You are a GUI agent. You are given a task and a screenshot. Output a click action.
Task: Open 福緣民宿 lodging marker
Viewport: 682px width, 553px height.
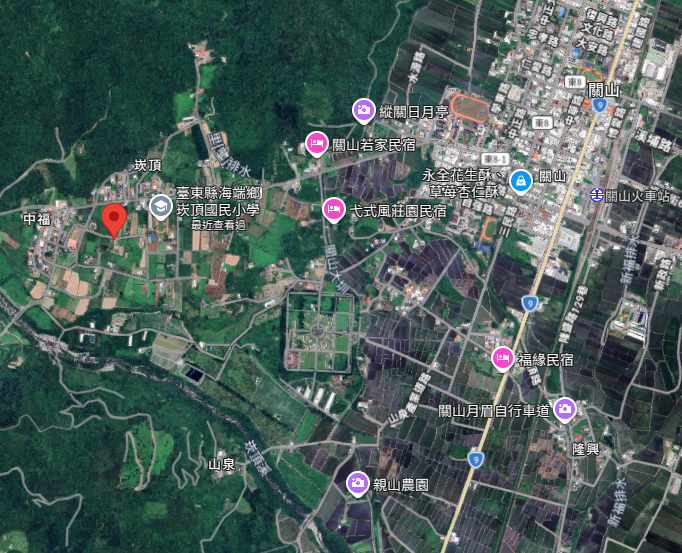pos(502,359)
